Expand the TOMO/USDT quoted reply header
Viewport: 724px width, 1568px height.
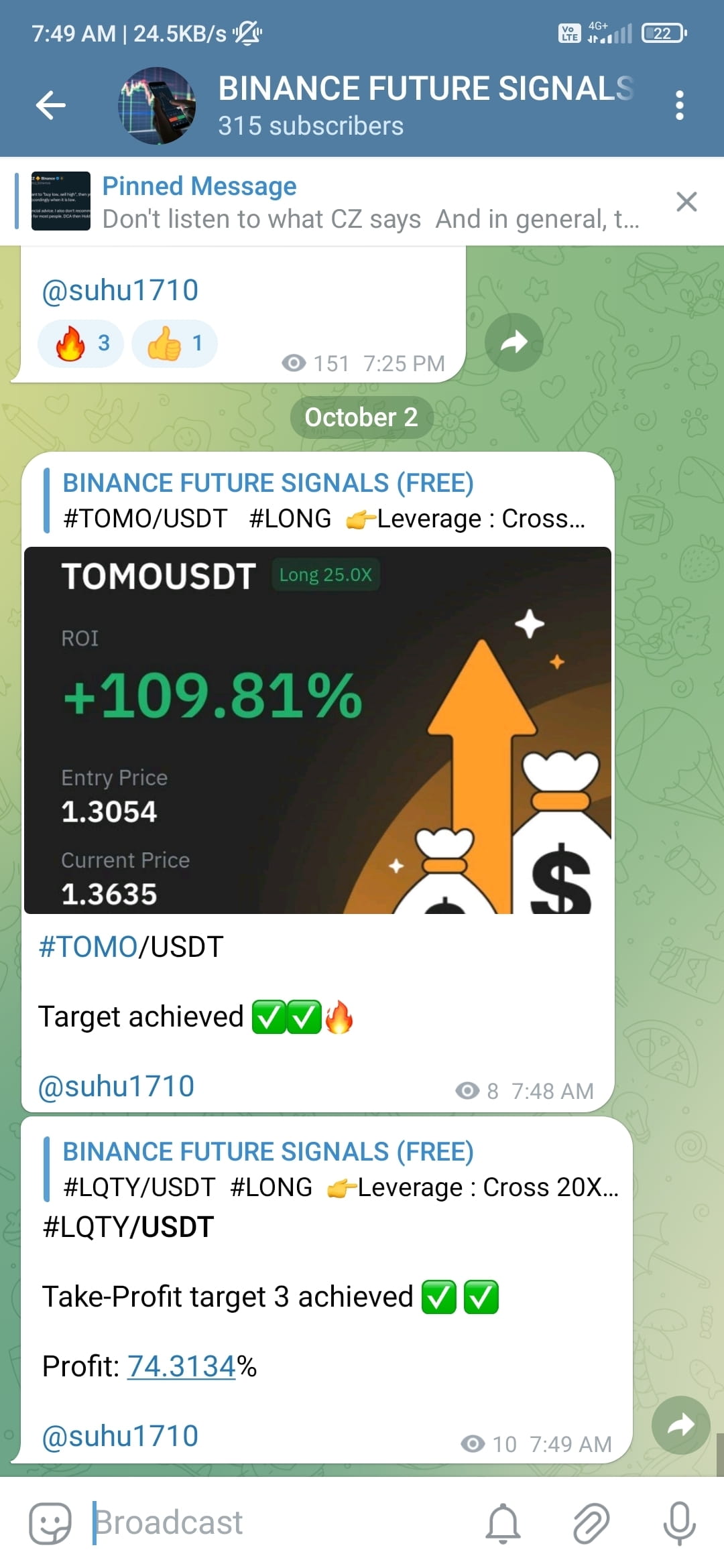point(322,499)
